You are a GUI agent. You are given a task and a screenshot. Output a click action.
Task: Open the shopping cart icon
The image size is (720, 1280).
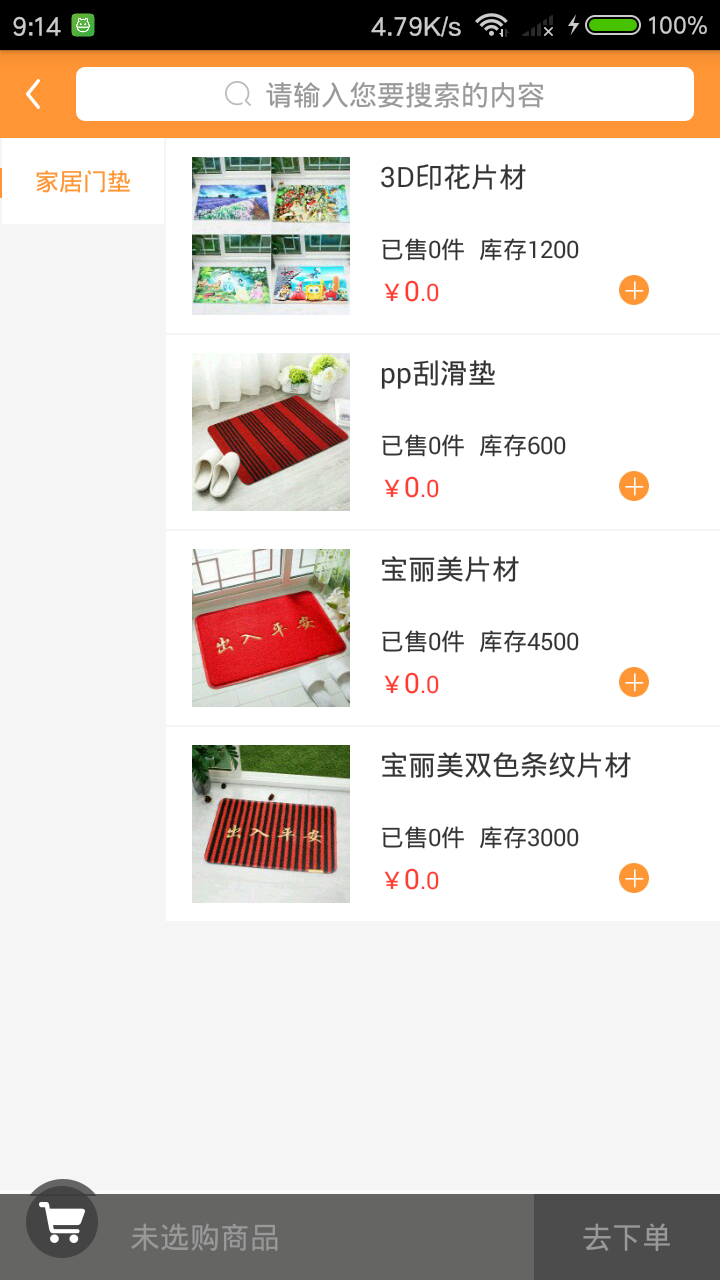pos(62,1221)
